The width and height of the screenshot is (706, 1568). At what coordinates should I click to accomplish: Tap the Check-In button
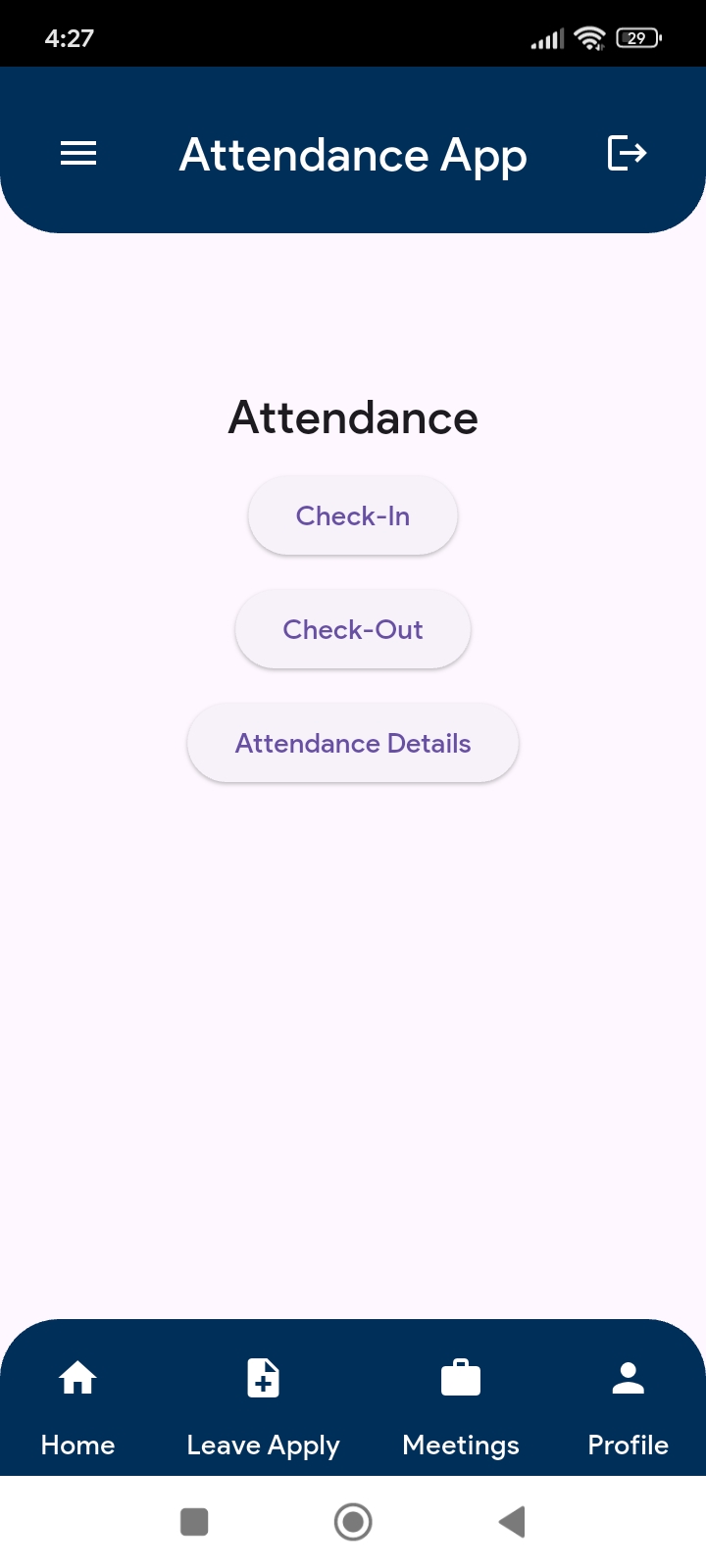click(x=353, y=515)
